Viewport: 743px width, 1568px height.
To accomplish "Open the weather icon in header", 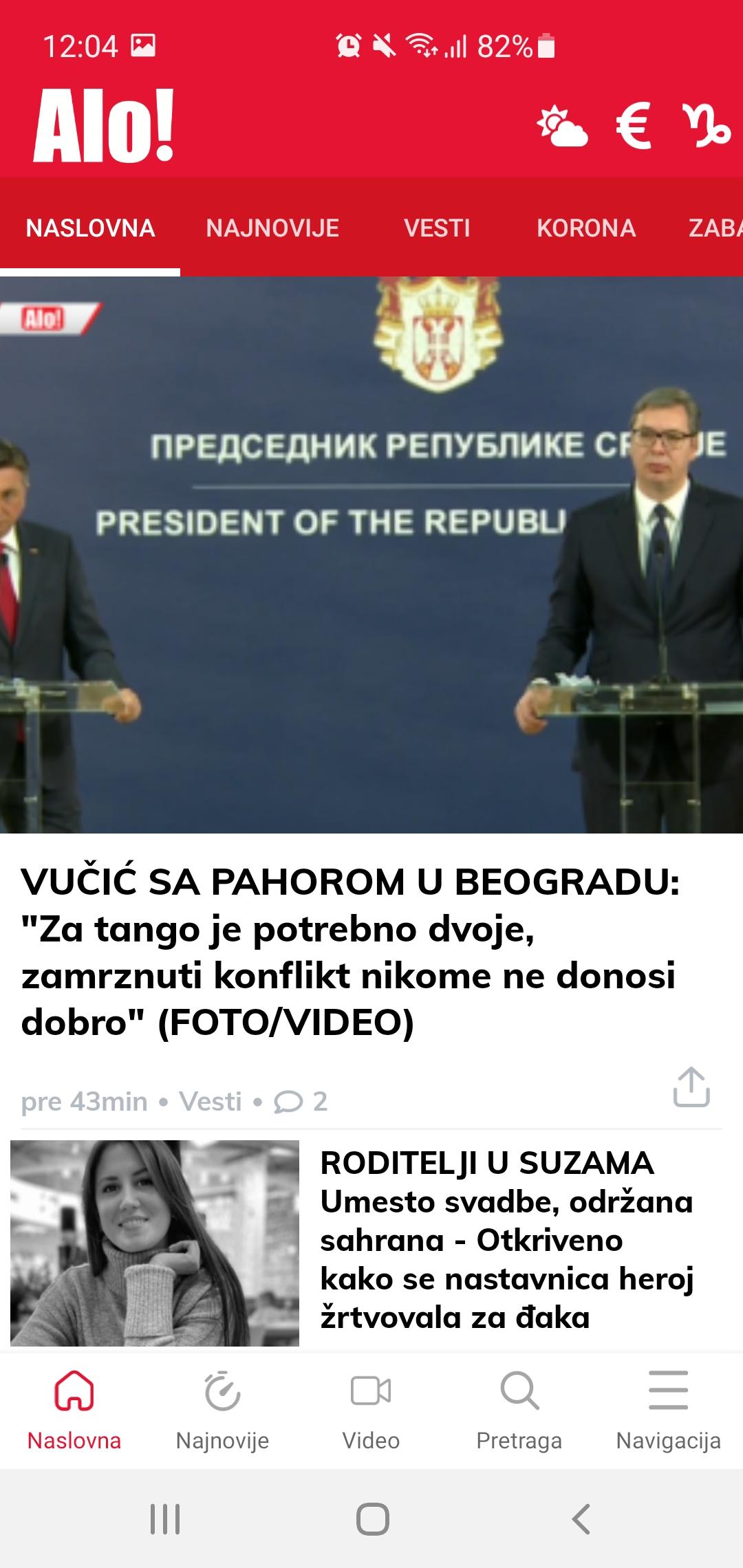I will (x=562, y=126).
